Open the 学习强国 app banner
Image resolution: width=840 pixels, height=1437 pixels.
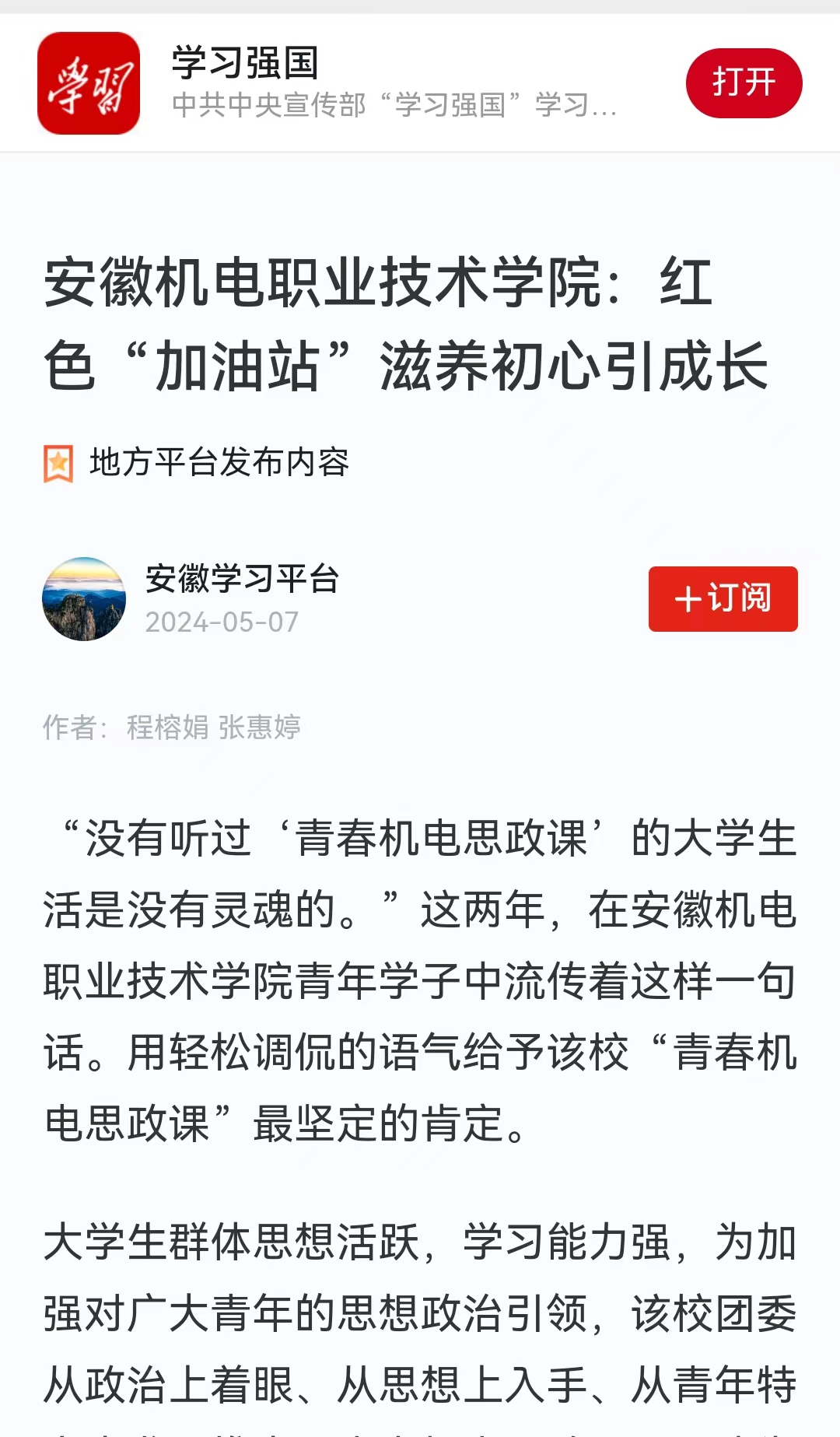420,83
